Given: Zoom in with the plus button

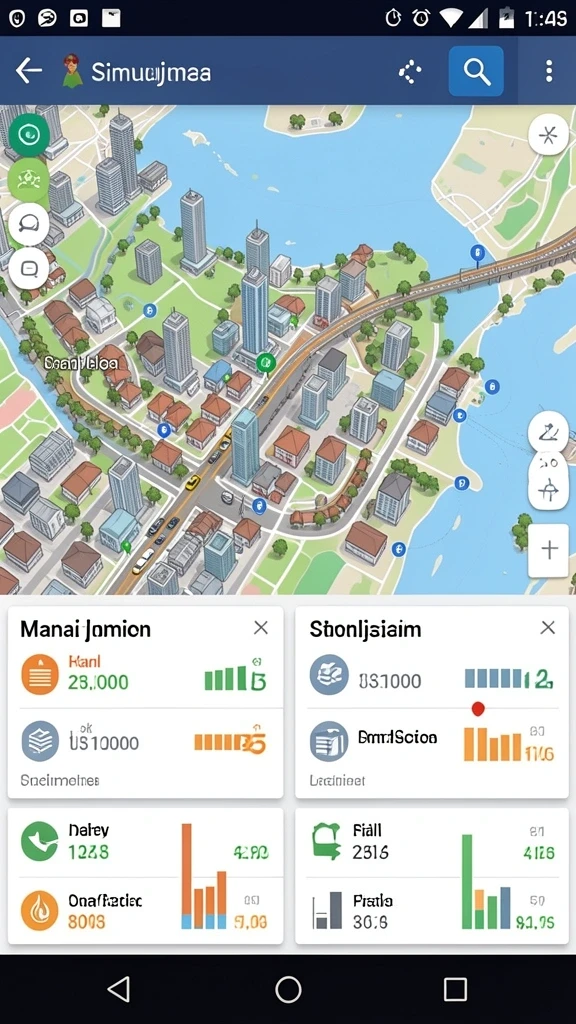Looking at the screenshot, I should 549,550.
